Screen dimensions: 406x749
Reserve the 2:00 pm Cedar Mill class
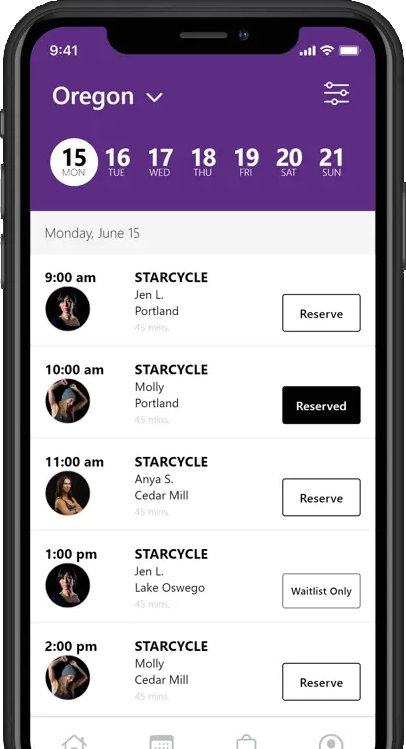tap(321, 682)
